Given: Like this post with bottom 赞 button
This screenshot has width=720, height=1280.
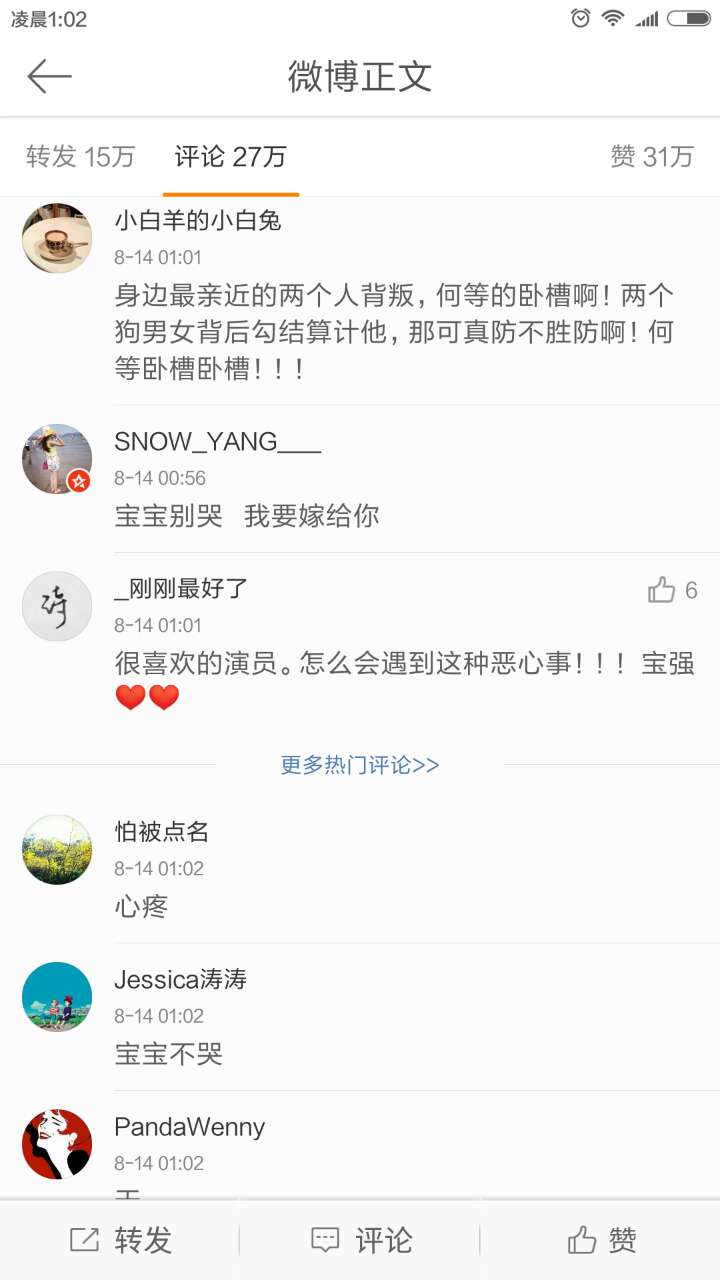Looking at the screenshot, I should [601, 1241].
